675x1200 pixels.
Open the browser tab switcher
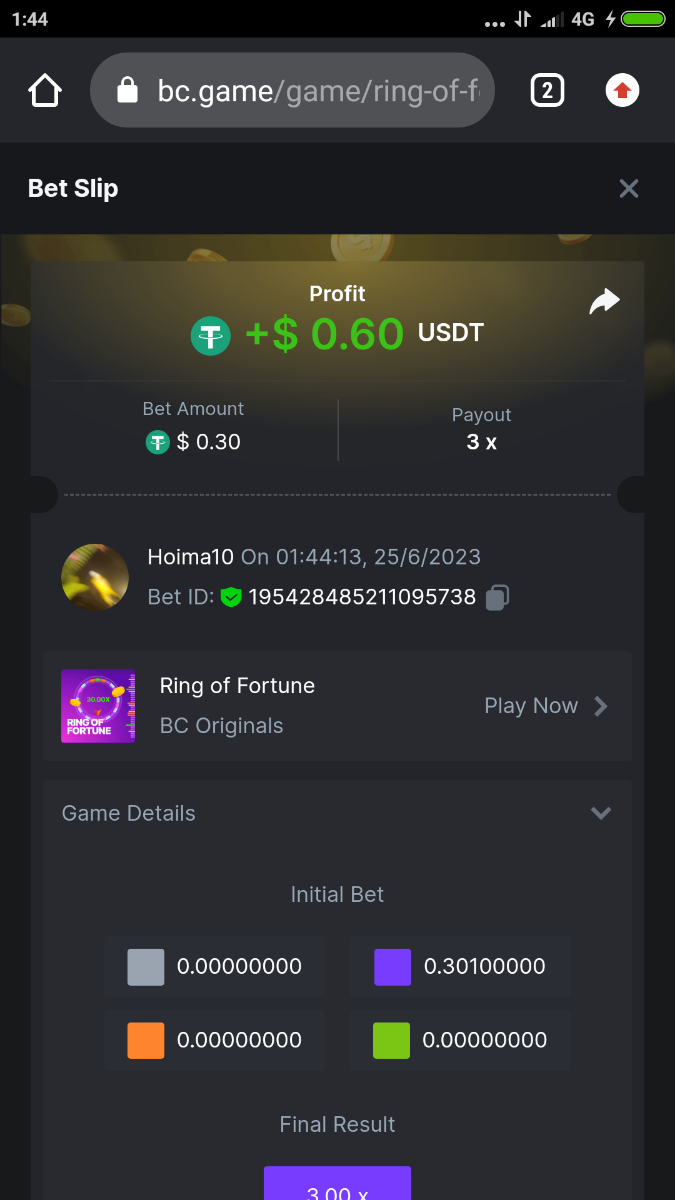click(546, 91)
